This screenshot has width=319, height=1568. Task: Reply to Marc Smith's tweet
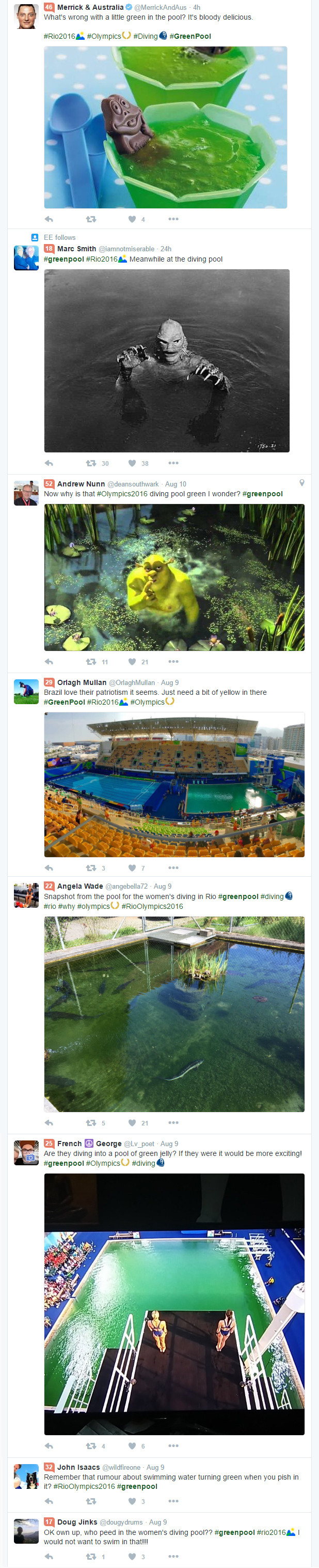click(x=49, y=463)
